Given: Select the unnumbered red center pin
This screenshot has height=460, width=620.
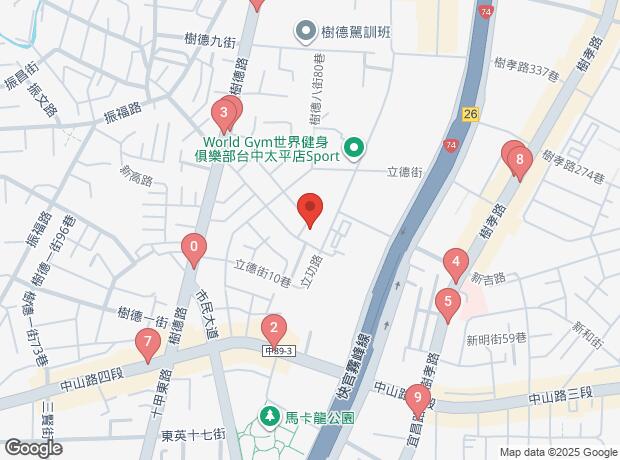Looking at the screenshot, I should 310,208.
